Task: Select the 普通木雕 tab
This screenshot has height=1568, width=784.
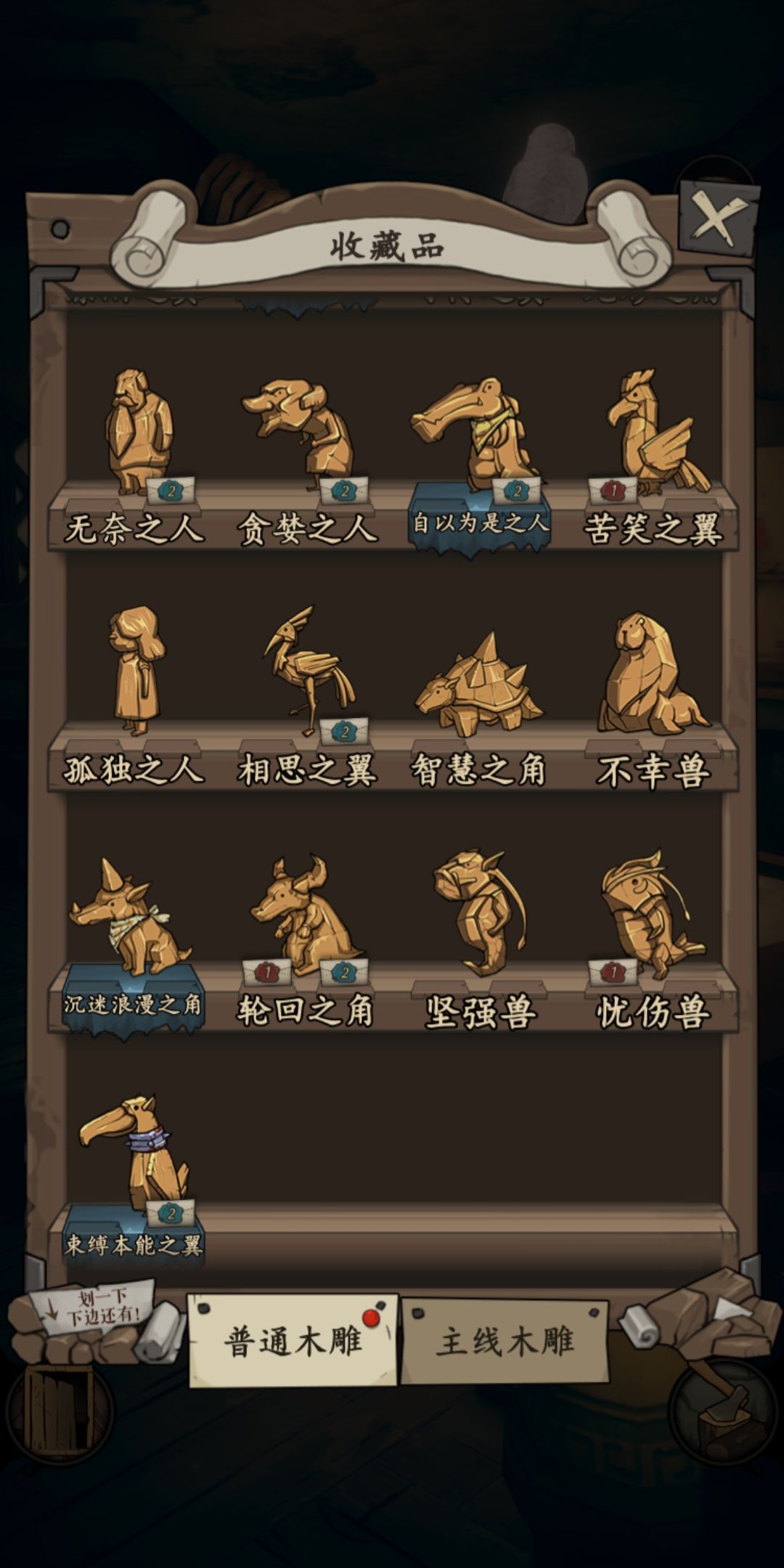Action: click(x=294, y=1339)
